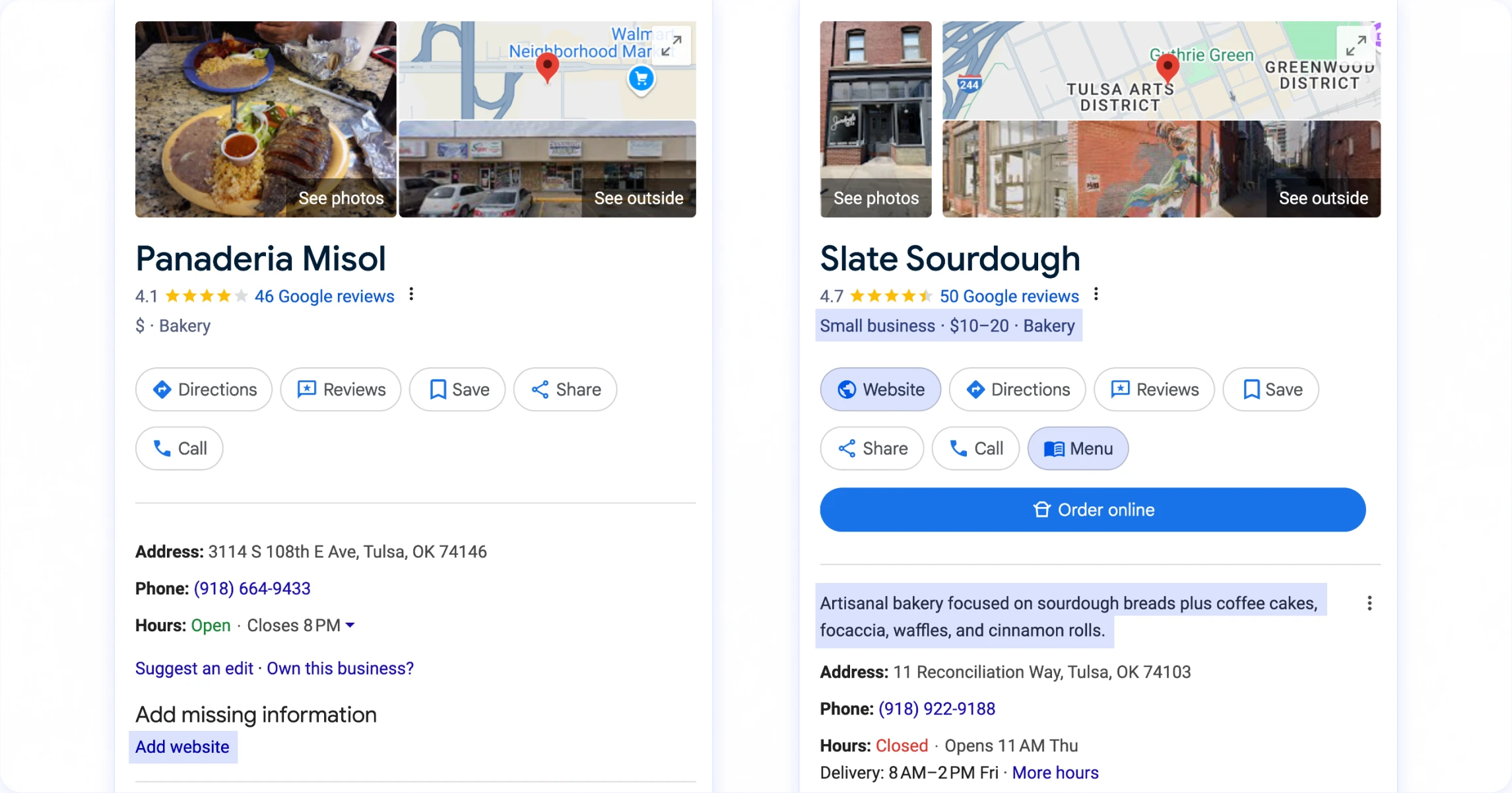
Task: Save Panaderia Misol to a list
Action: pyautogui.click(x=457, y=390)
